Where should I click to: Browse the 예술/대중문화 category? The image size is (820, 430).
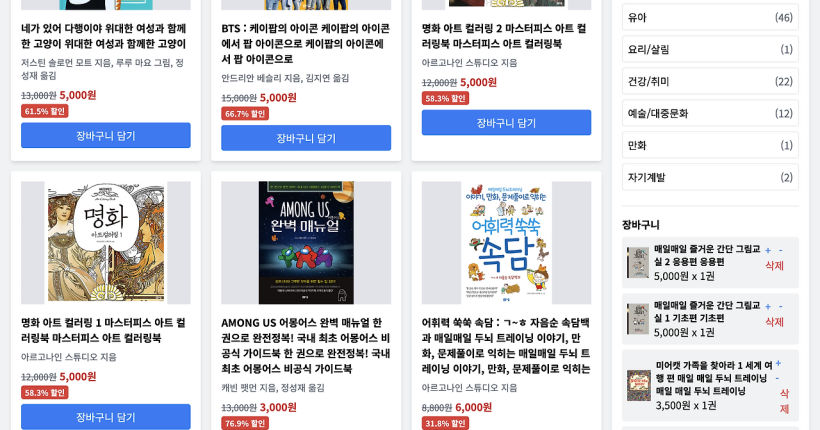click(710, 113)
